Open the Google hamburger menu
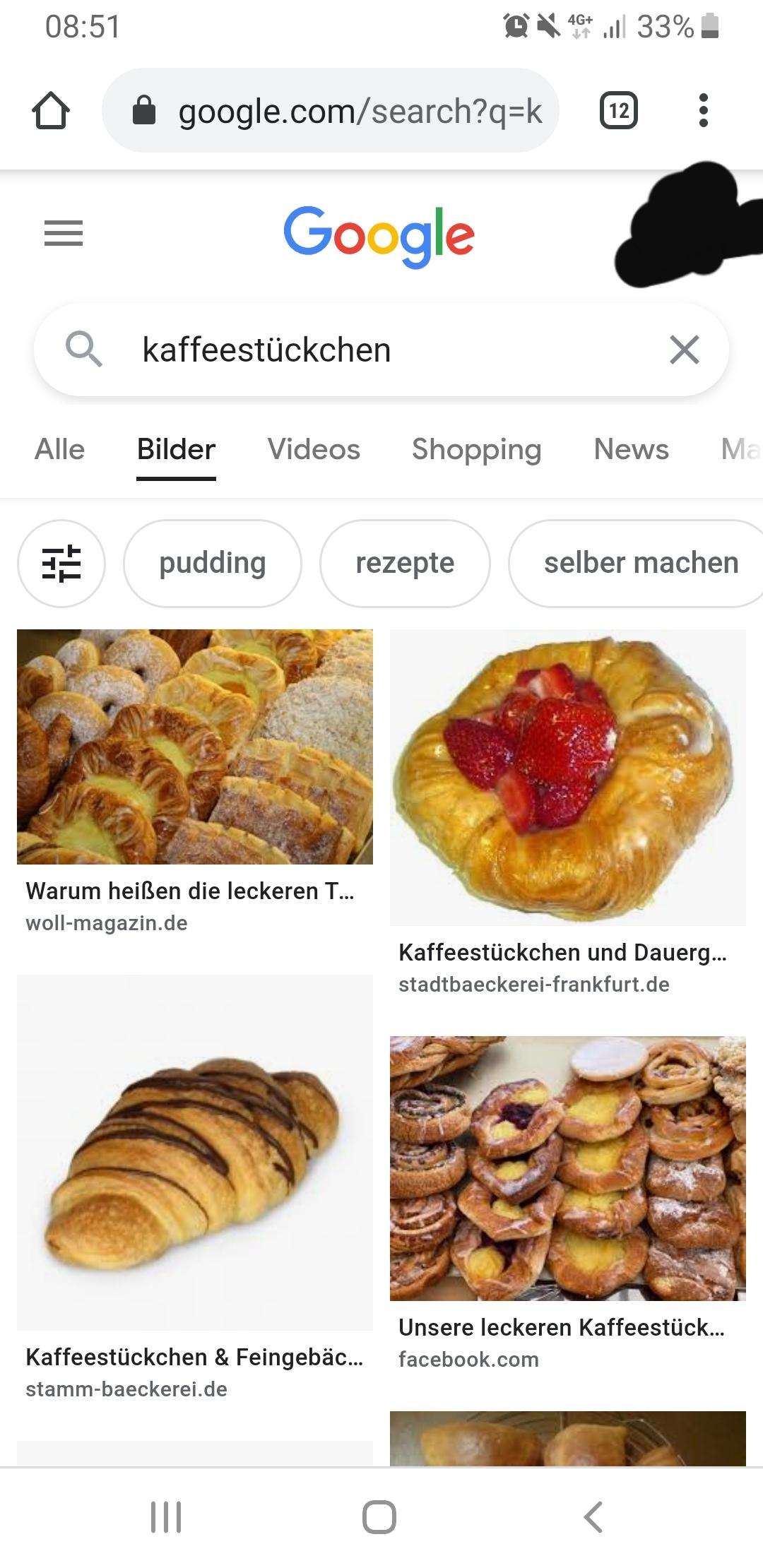Image resolution: width=763 pixels, height=1568 pixels. pyautogui.click(x=64, y=233)
